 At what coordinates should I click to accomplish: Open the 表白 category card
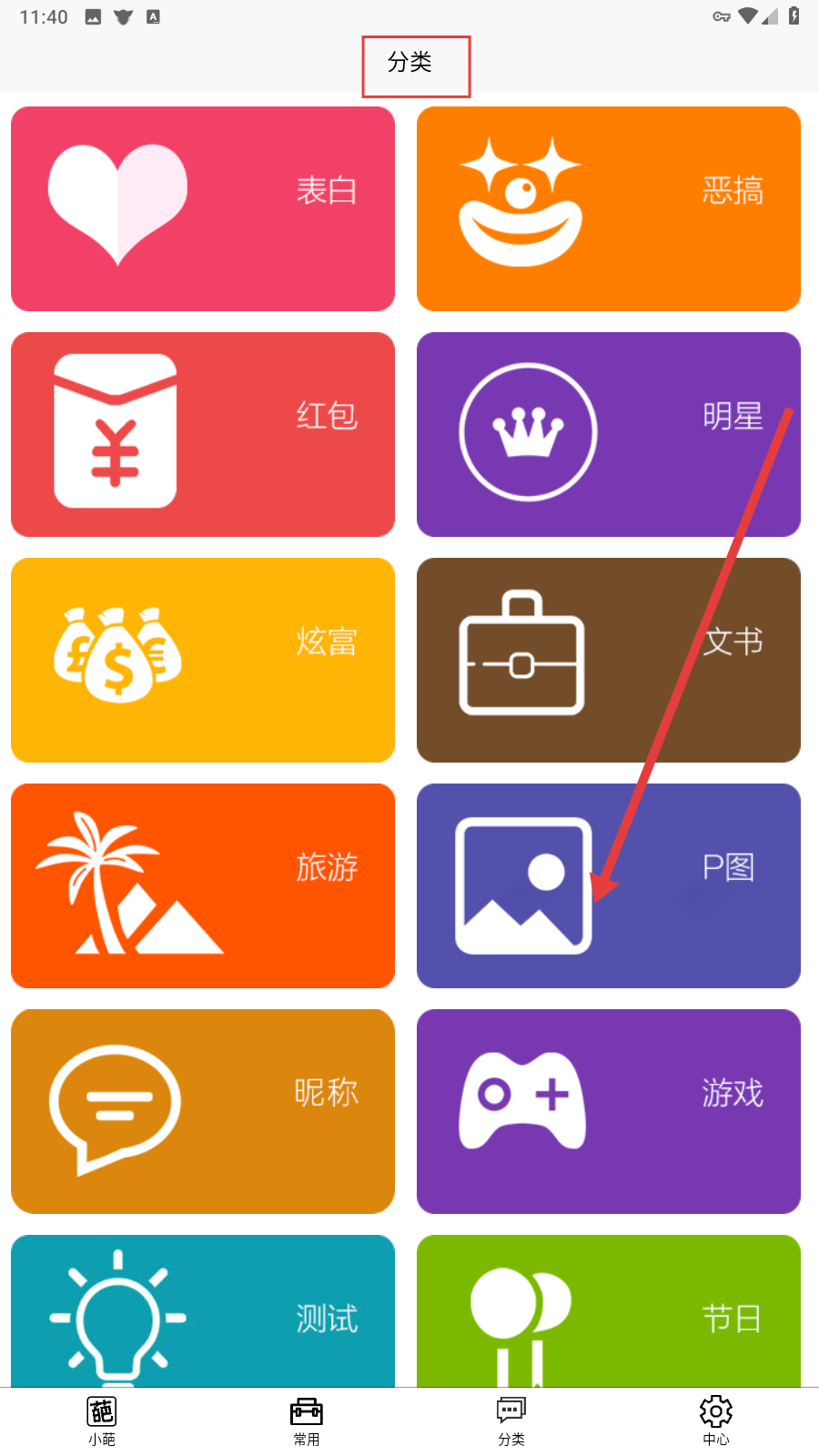coord(203,208)
